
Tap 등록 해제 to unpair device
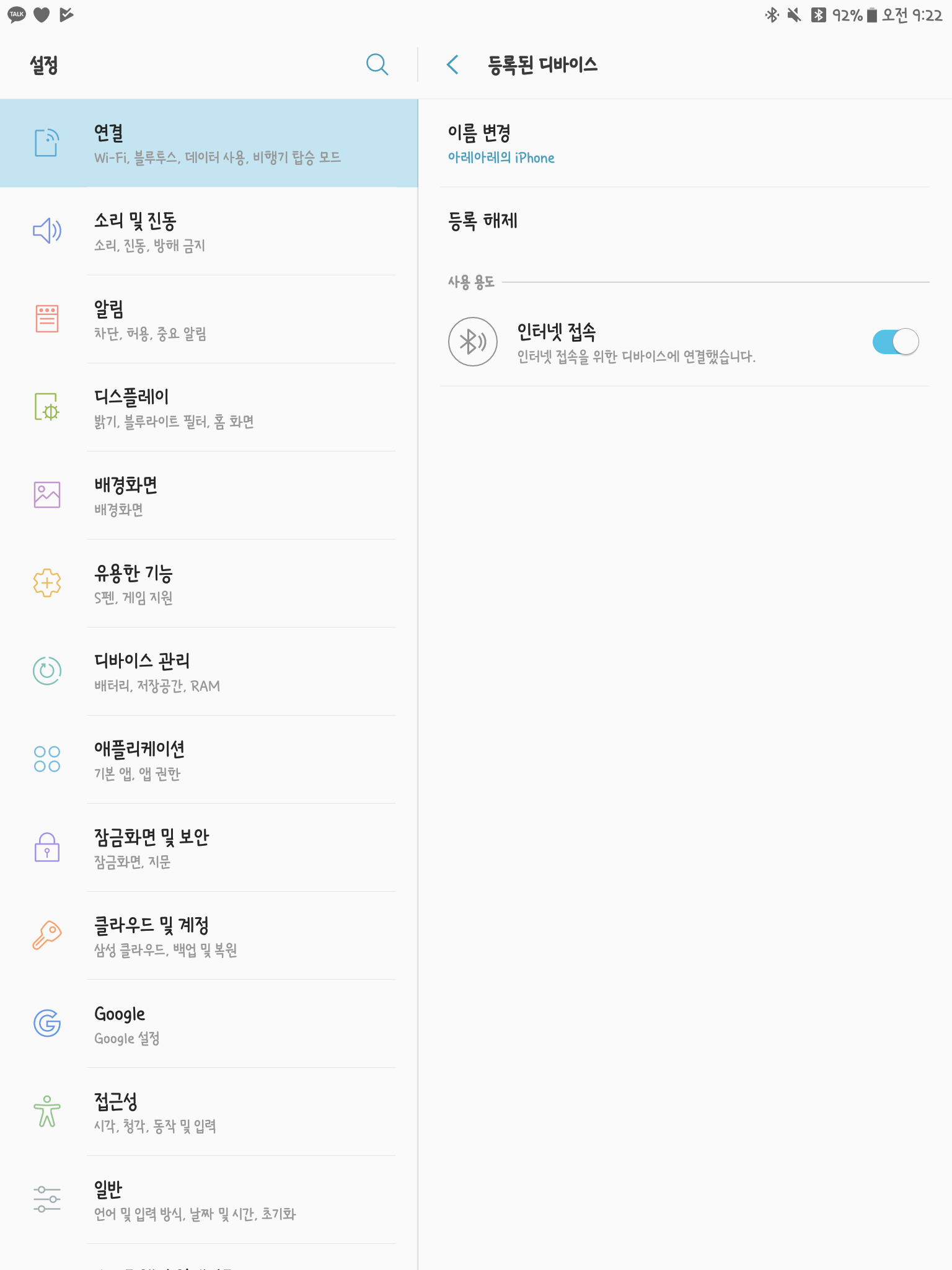pos(684,221)
